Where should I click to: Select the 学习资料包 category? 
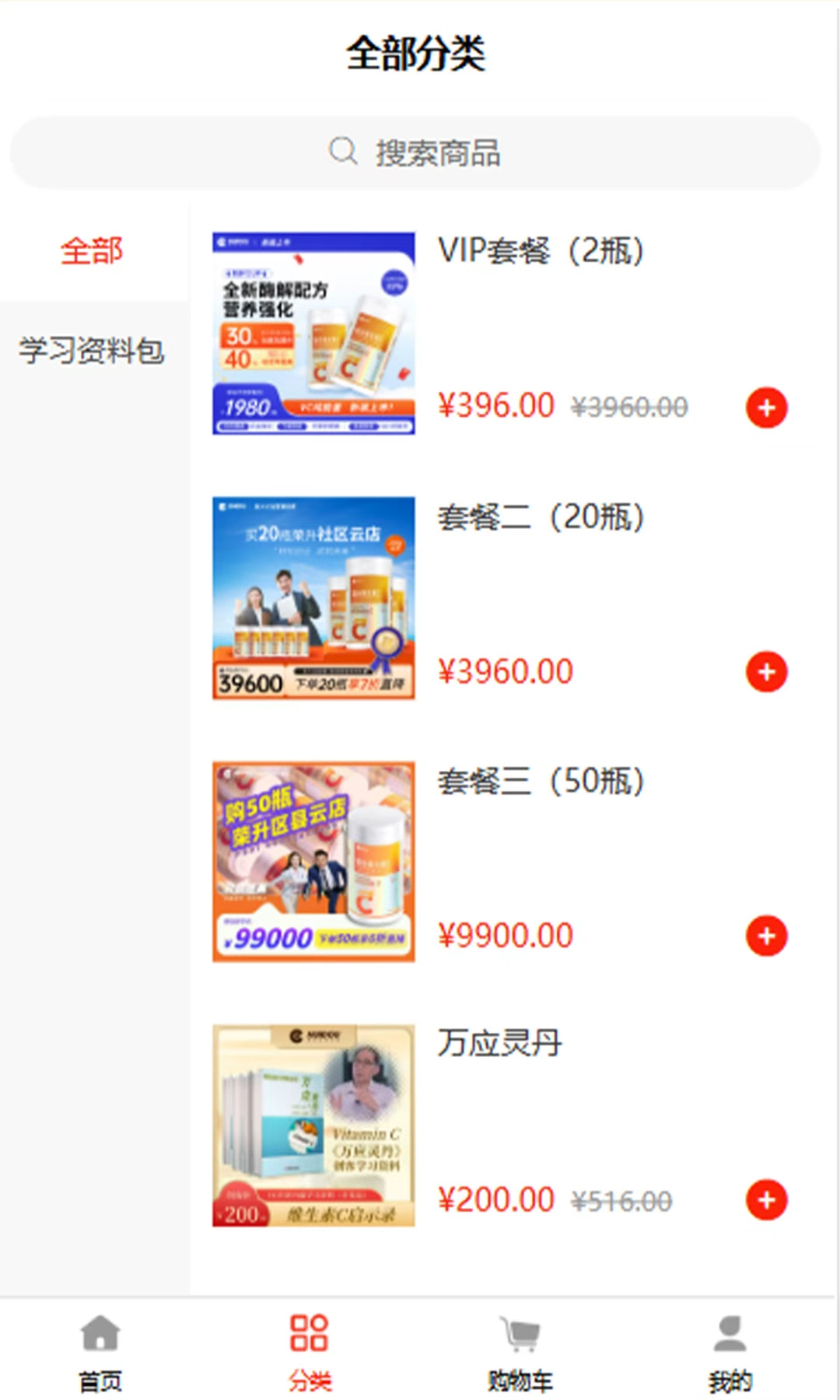pyautogui.click(x=92, y=351)
